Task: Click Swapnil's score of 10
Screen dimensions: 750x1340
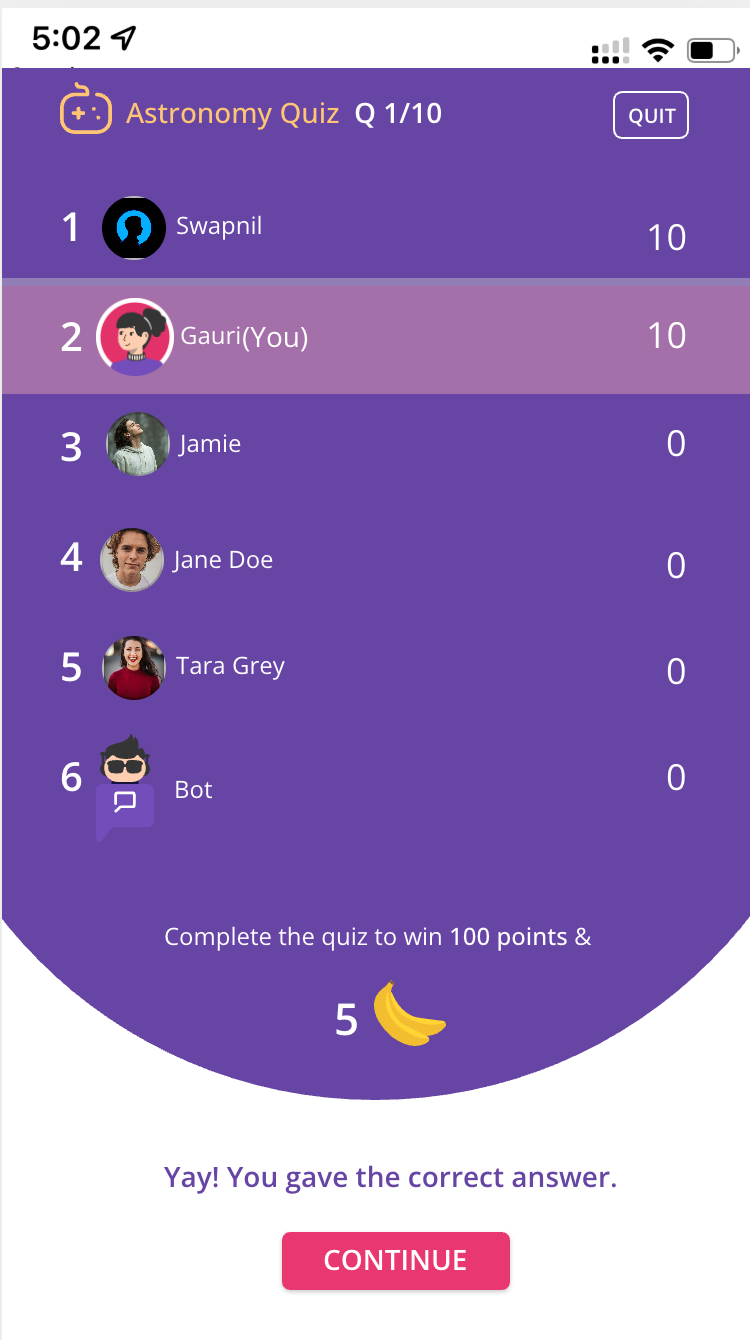Action: pyautogui.click(x=667, y=237)
